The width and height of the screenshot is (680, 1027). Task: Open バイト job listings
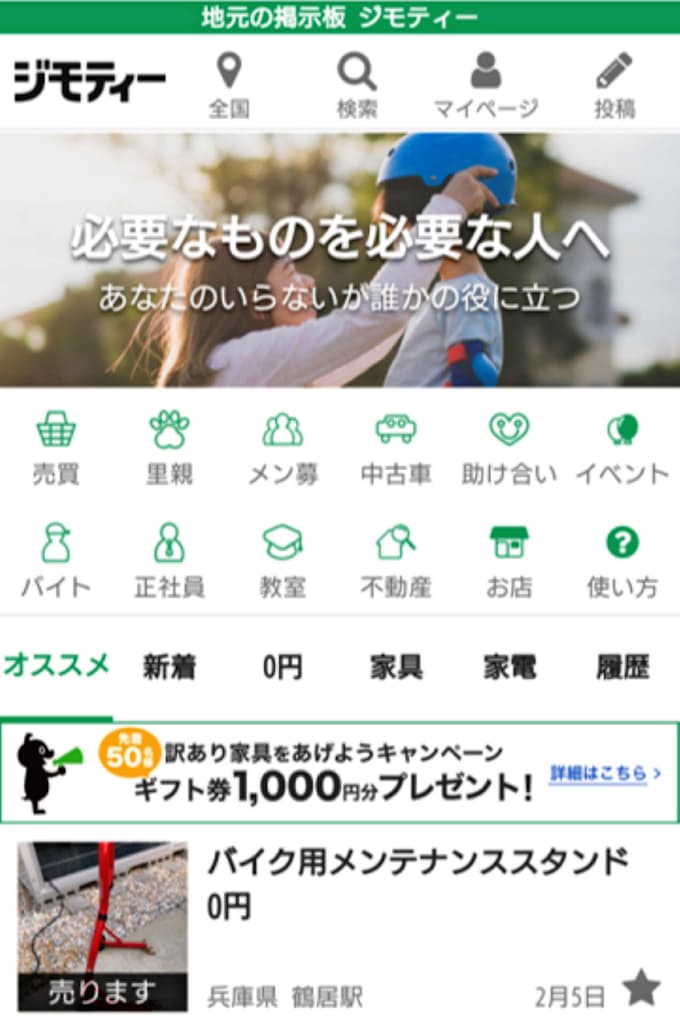click(x=56, y=561)
